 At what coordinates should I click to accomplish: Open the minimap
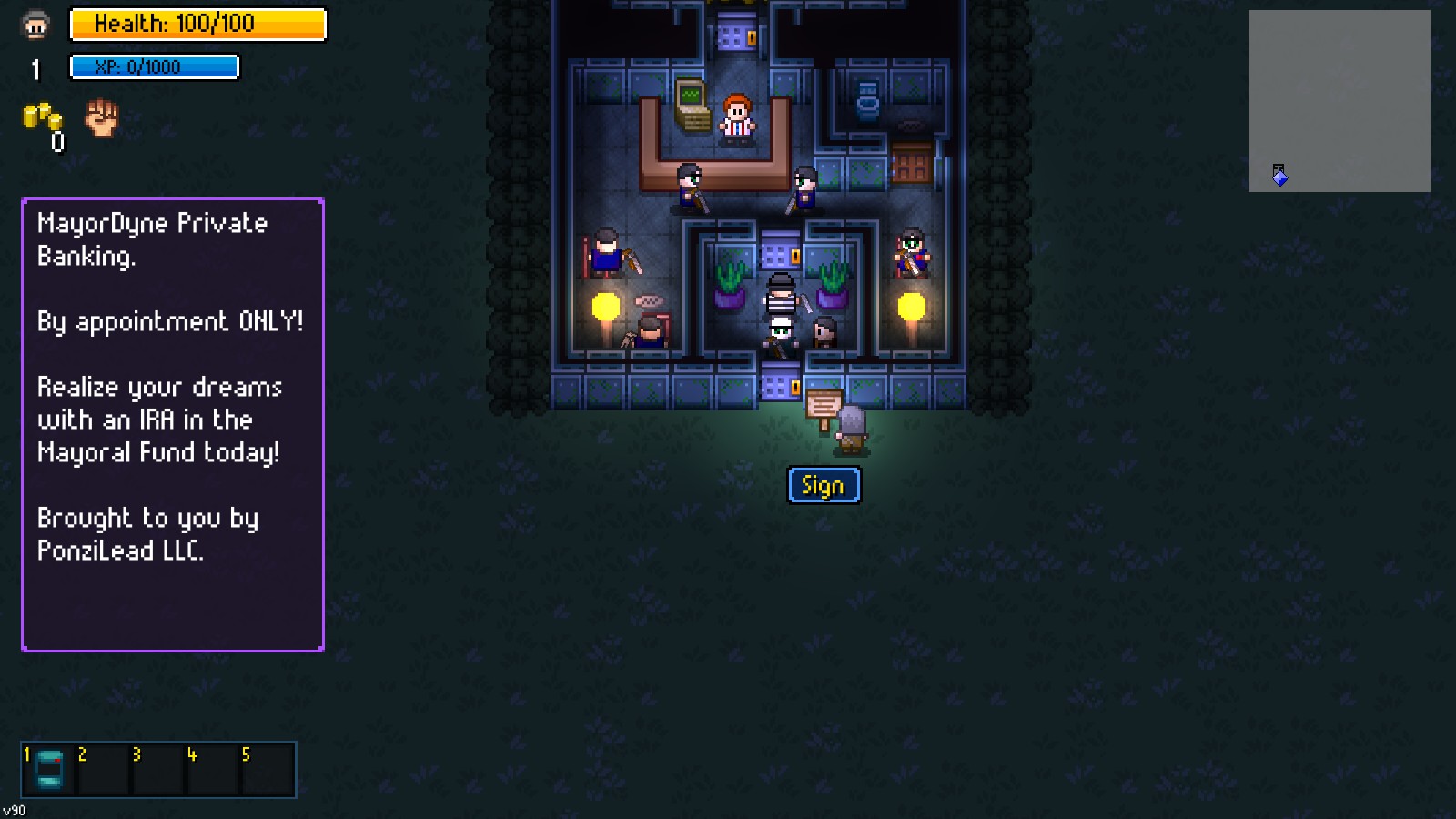pyautogui.click(x=1339, y=101)
